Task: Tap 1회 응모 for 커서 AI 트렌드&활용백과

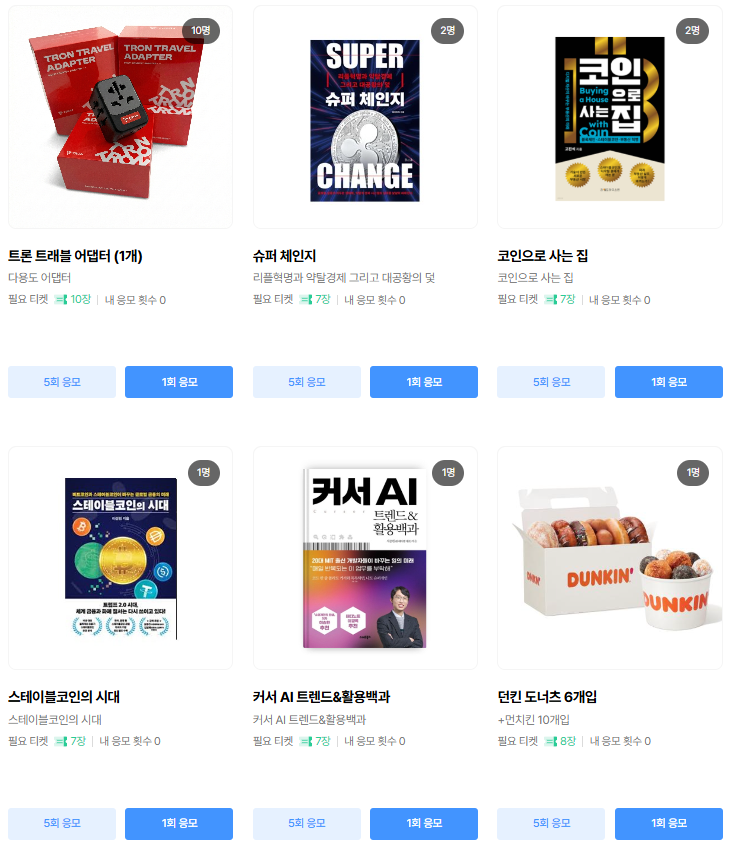Action: [x=424, y=823]
